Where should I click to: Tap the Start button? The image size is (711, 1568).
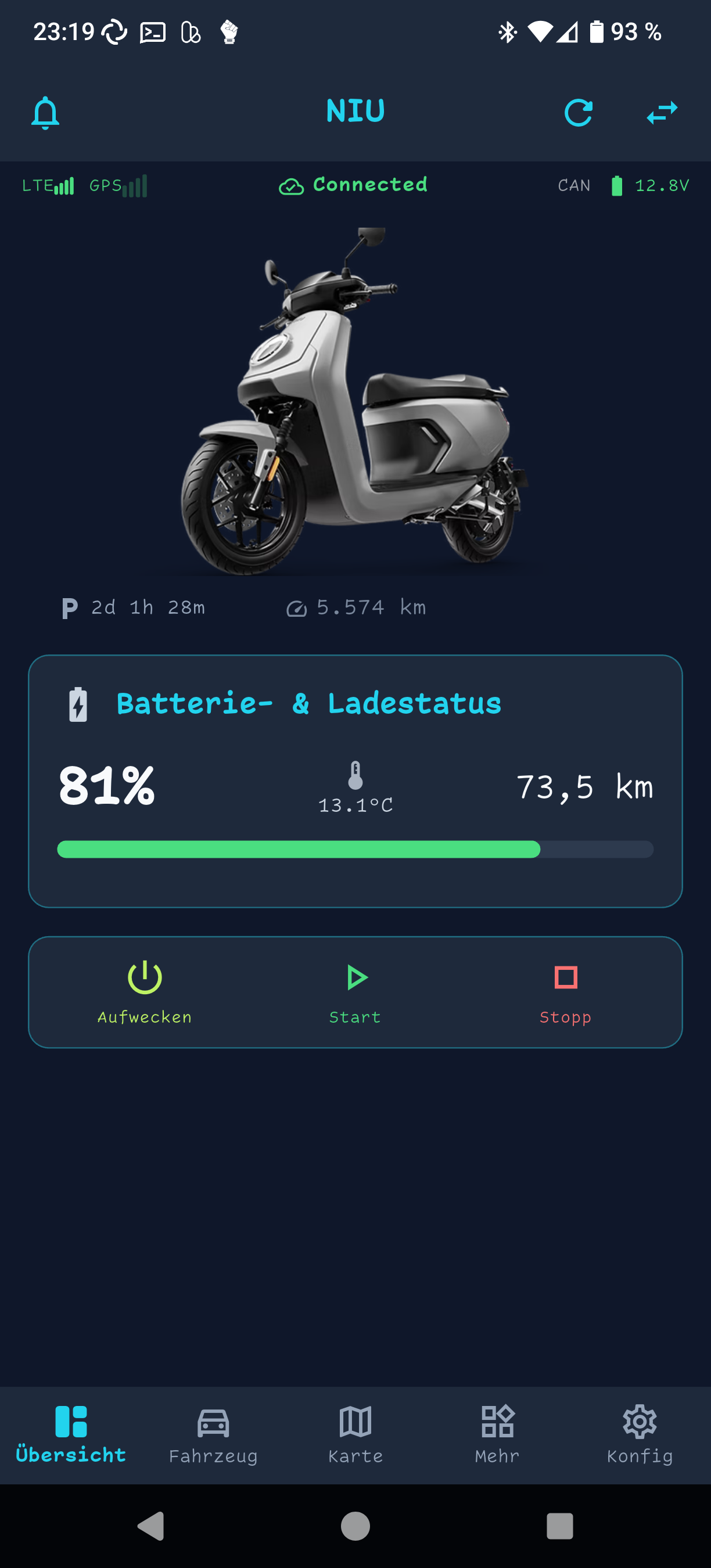(x=355, y=992)
